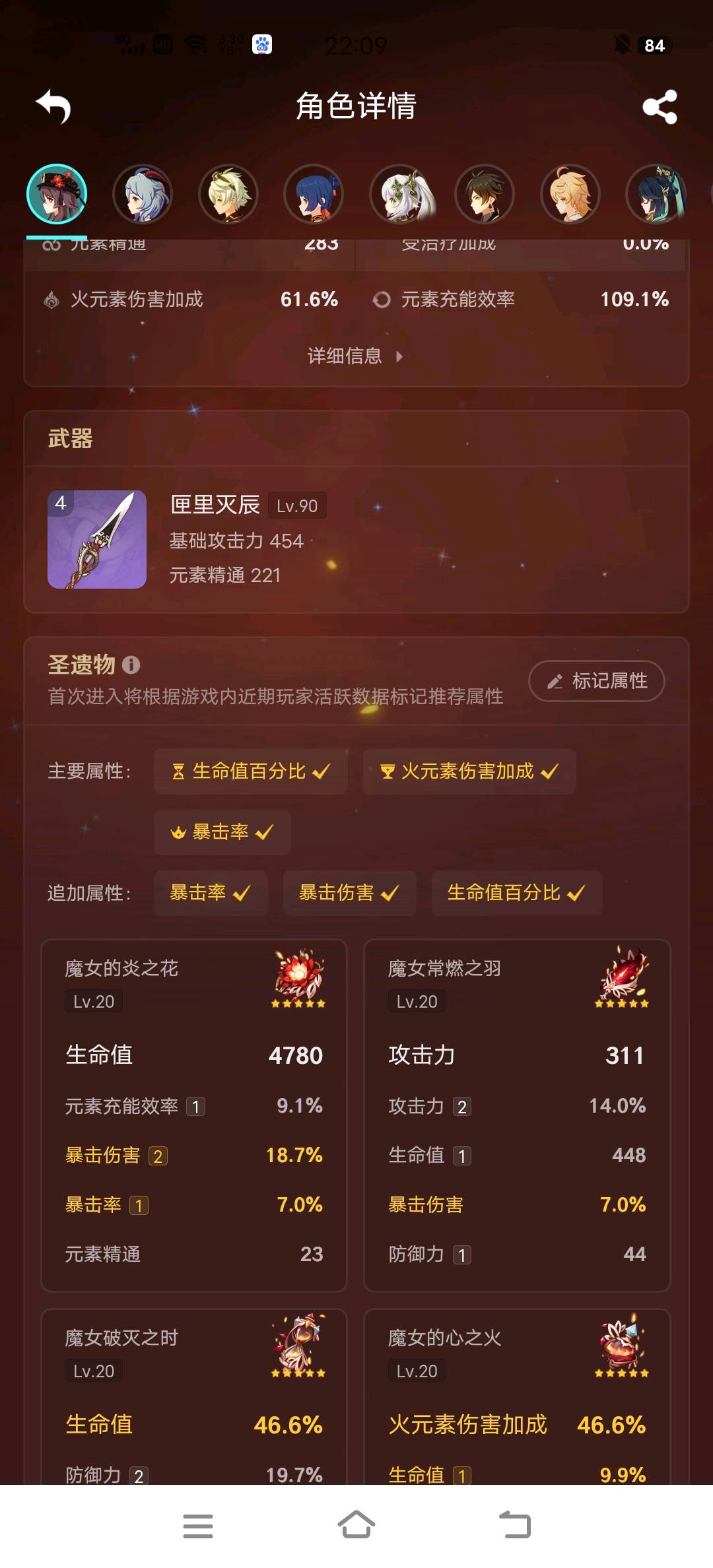713x1568 pixels.
Task: Toggle 生命值百分比 chip in 追加属性 row
Action: (x=516, y=893)
